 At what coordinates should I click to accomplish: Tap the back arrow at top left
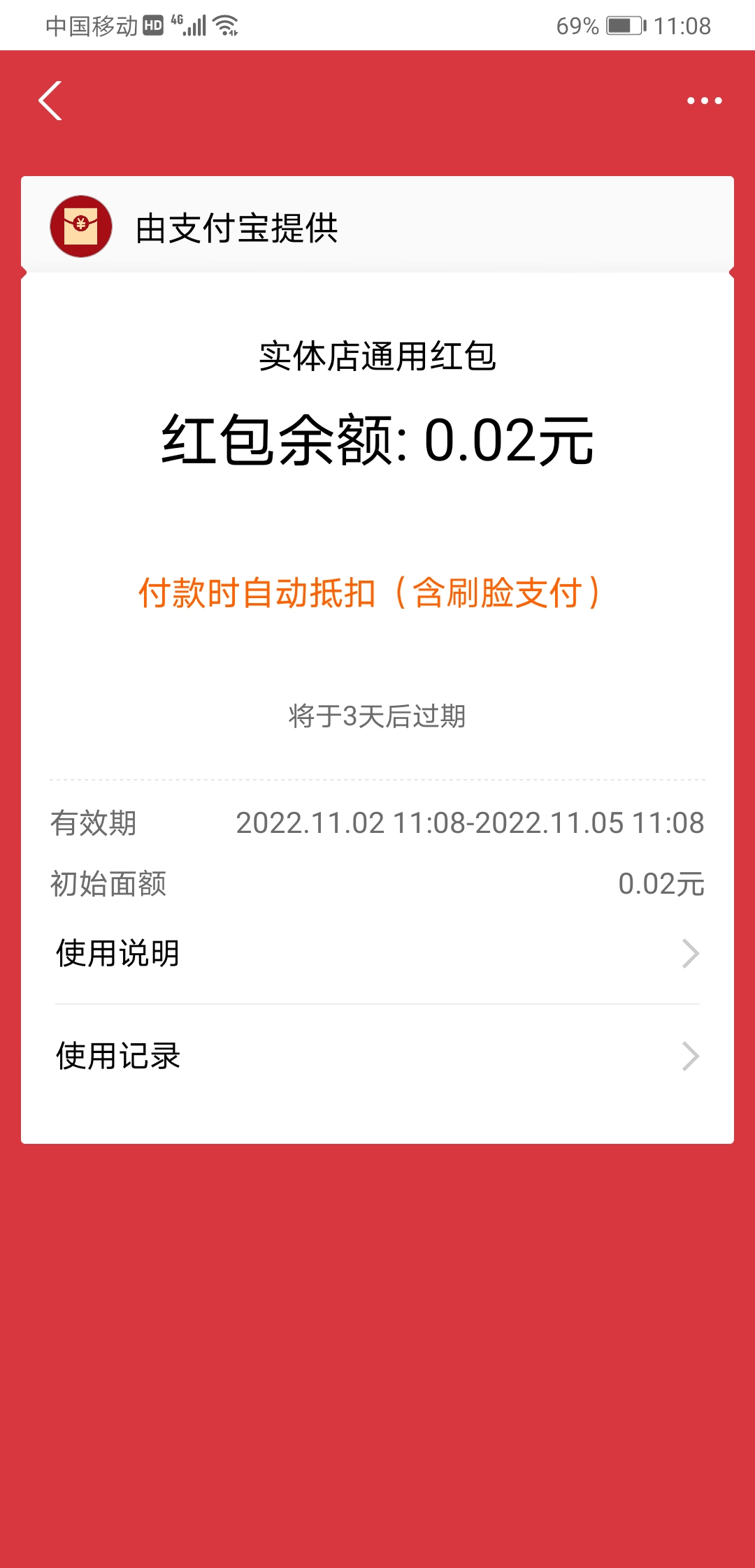click(49, 101)
